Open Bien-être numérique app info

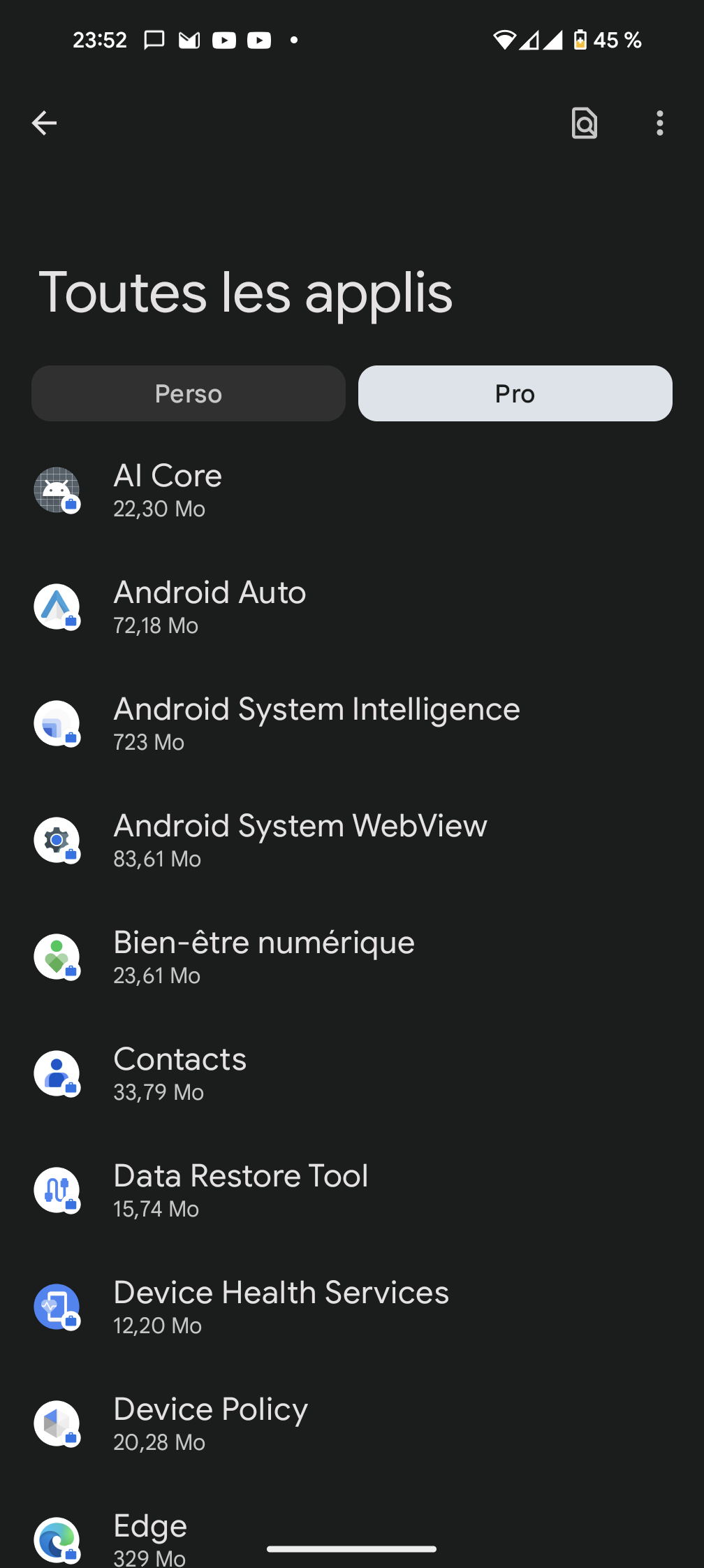coord(264,957)
